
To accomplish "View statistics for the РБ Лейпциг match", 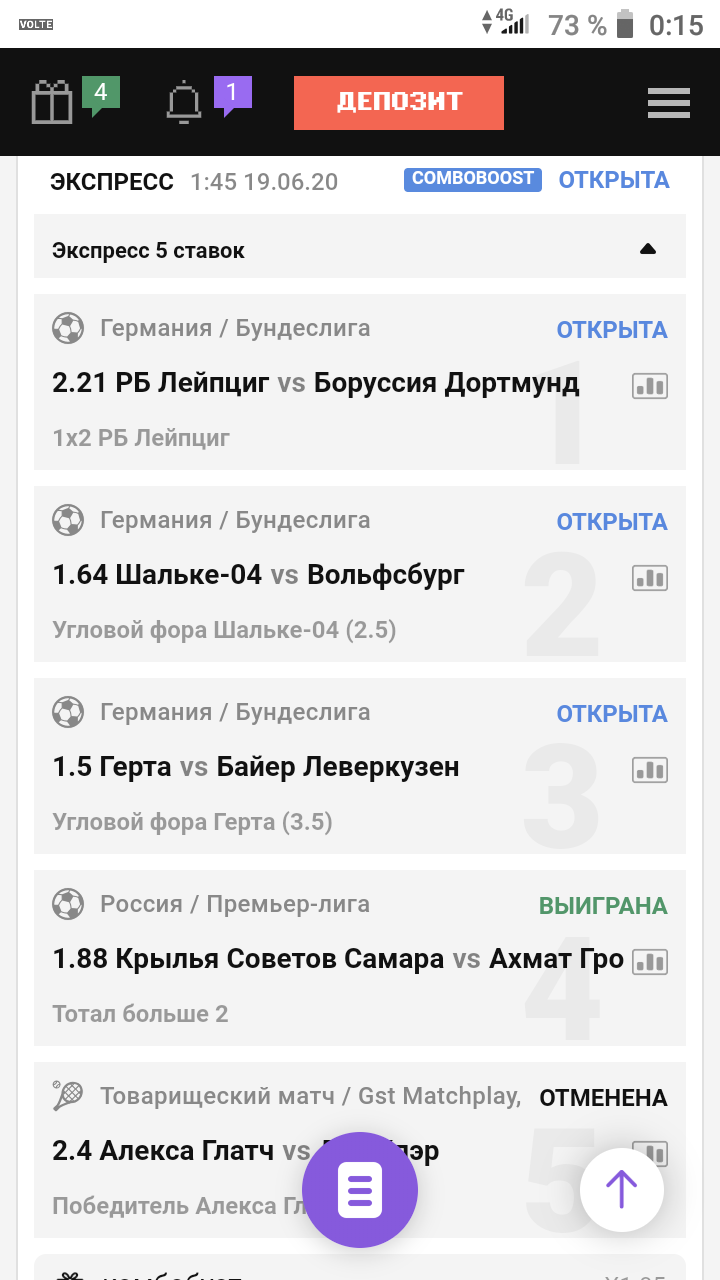I will click(x=649, y=386).
